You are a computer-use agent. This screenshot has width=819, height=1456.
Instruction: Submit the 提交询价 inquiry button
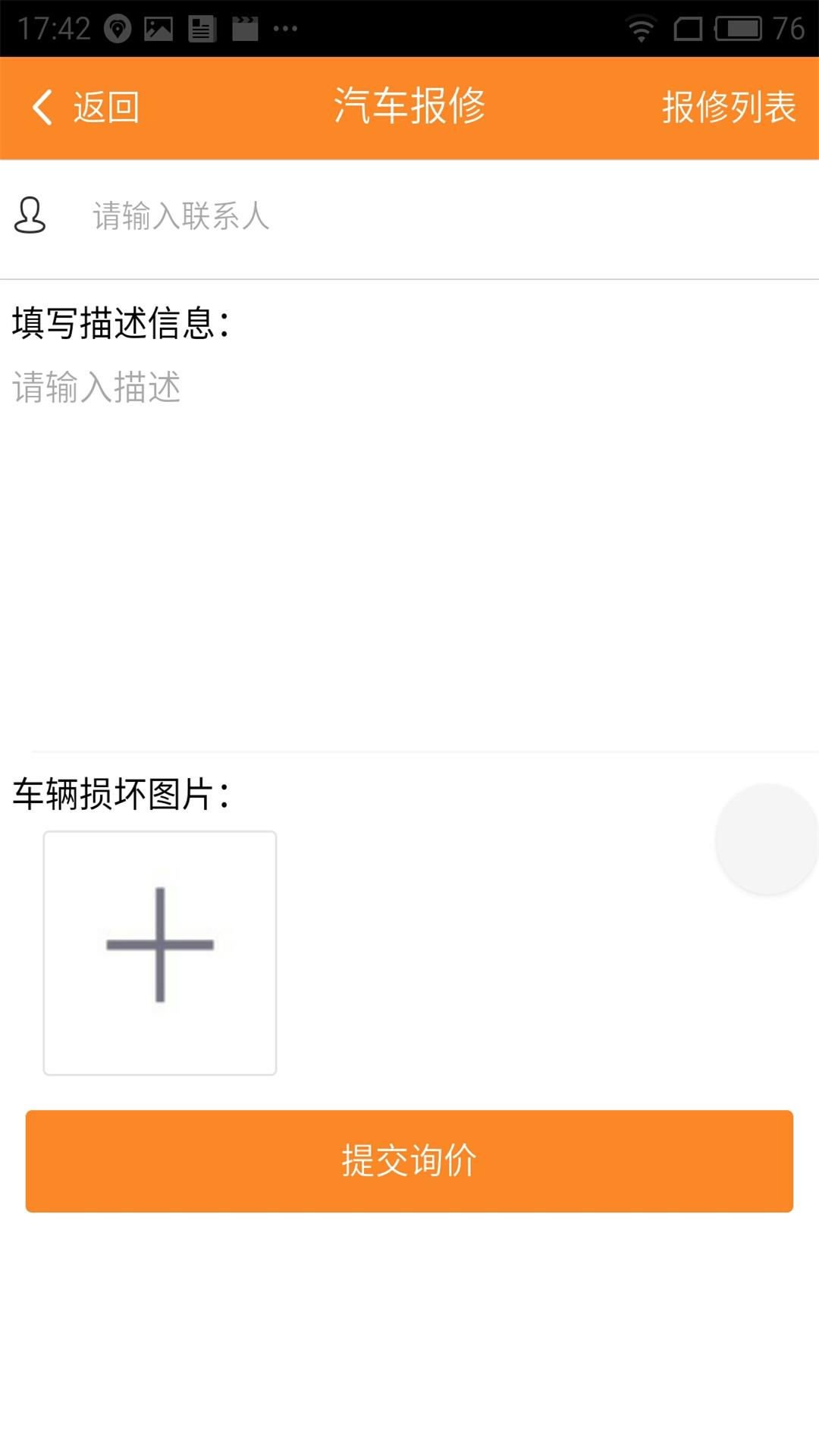[x=409, y=1160]
